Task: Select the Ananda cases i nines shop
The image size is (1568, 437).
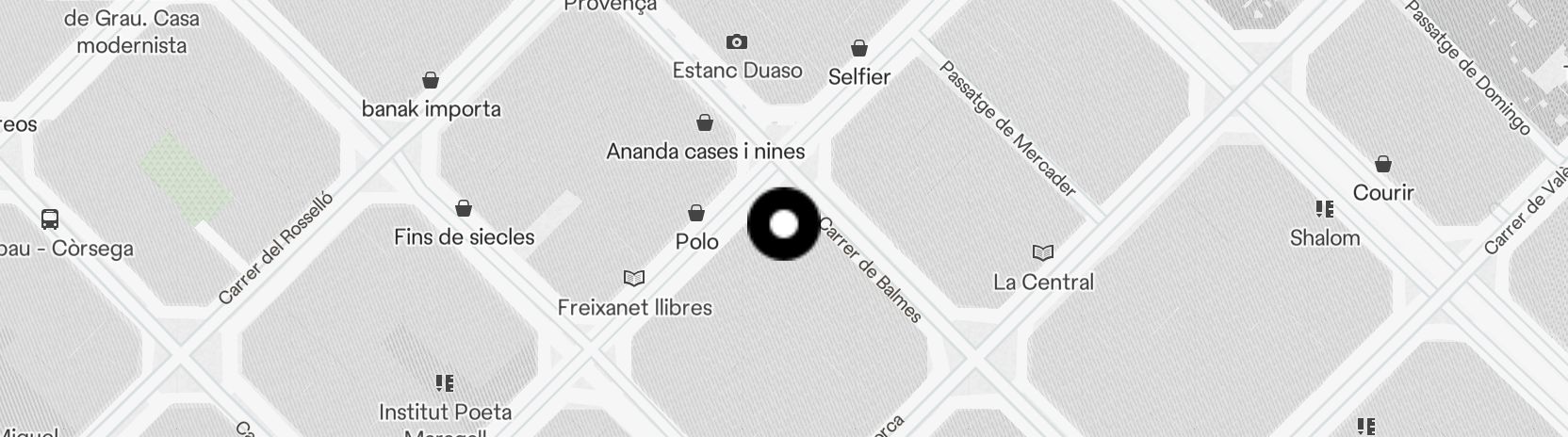Action: click(705, 123)
